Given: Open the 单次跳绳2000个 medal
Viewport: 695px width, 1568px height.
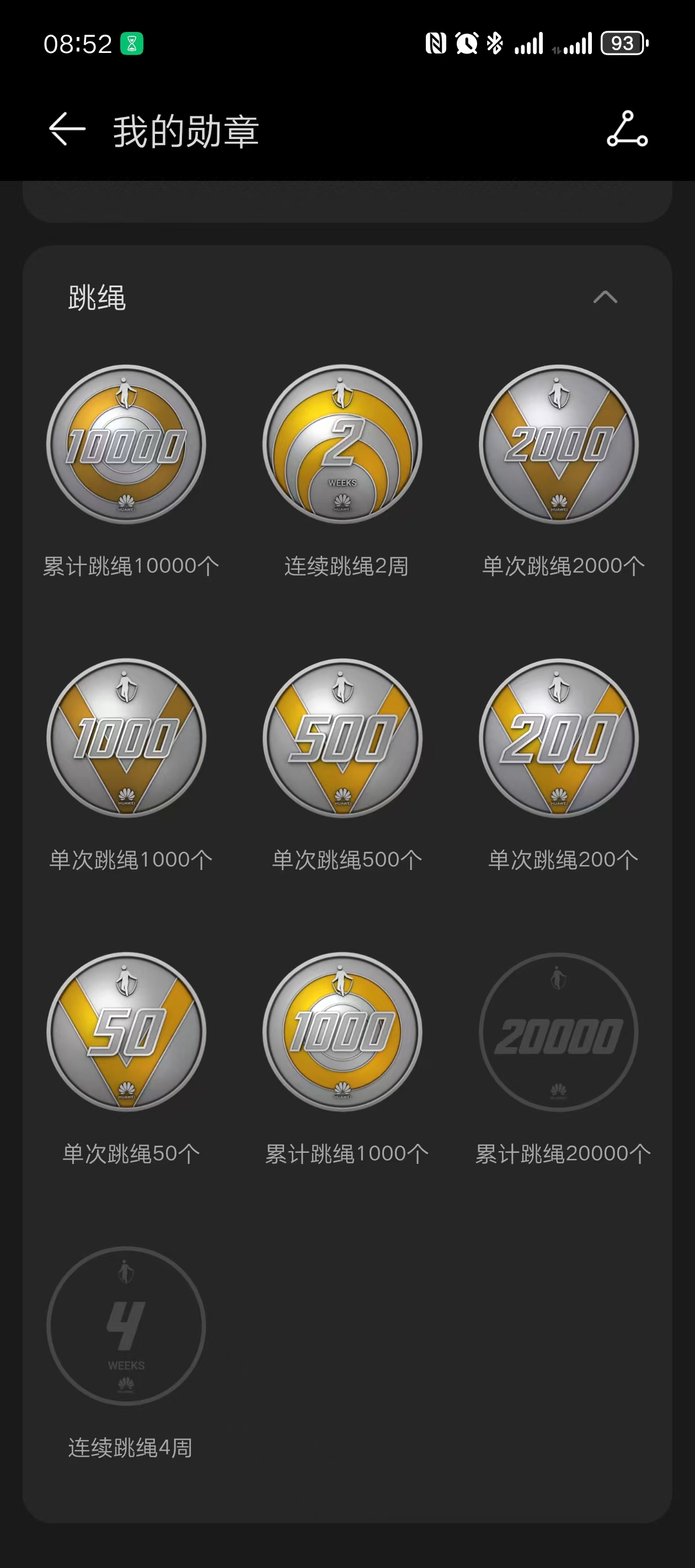Looking at the screenshot, I should pyautogui.click(x=559, y=444).
